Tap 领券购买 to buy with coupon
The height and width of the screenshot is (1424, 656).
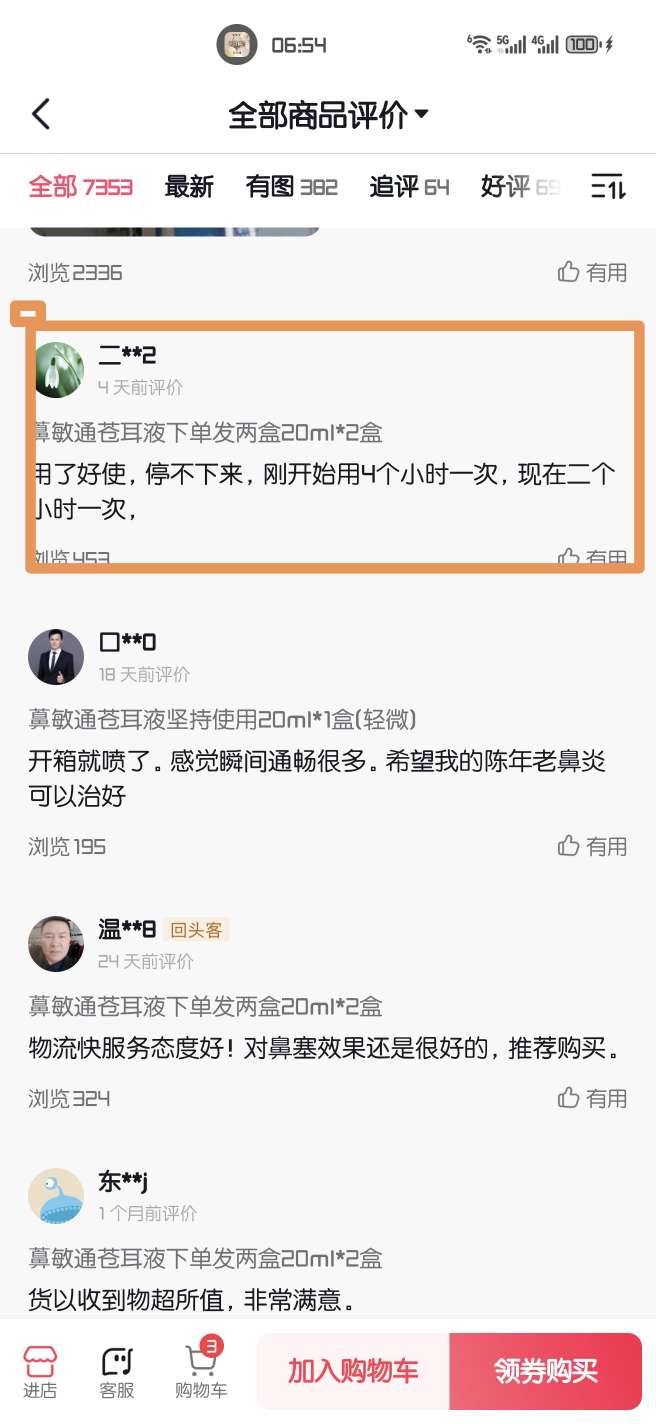tap(545, 1371)
